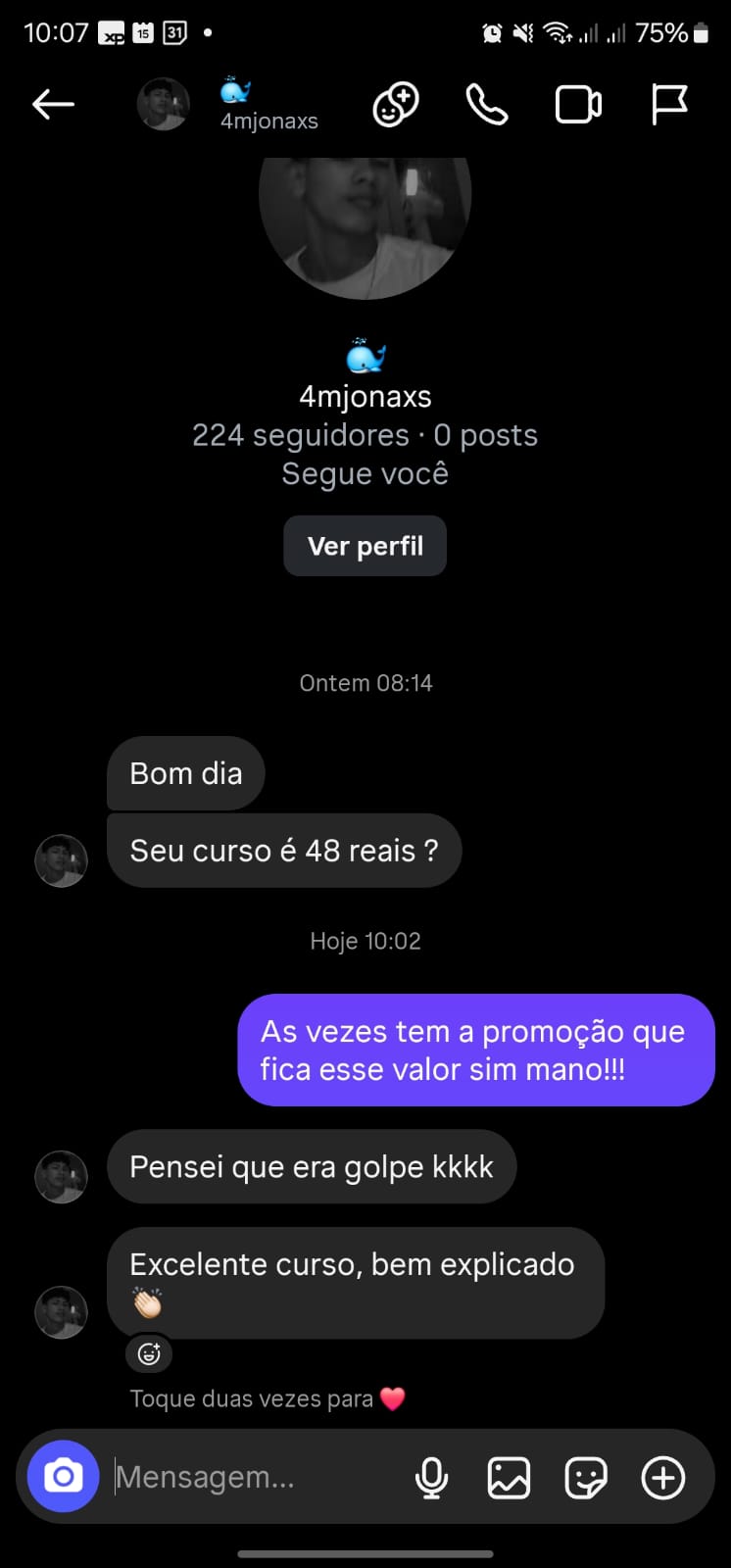
Task: Open the plus menu for more options
Action: (663, 1477)
